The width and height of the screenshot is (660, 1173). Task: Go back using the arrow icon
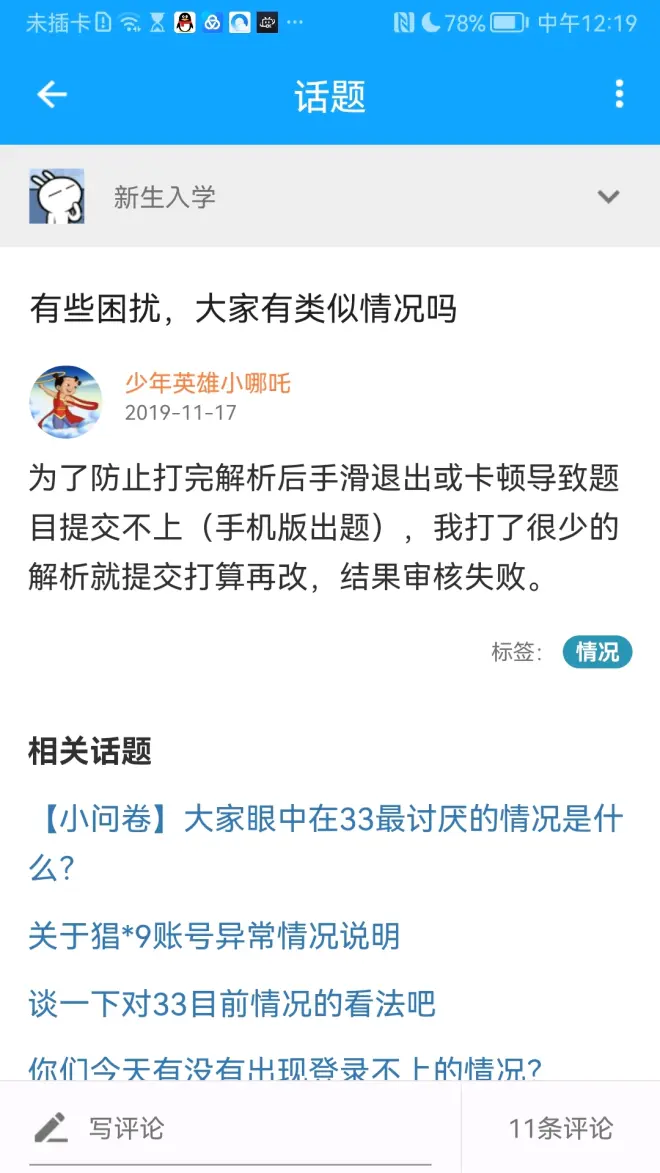point(51,95)
